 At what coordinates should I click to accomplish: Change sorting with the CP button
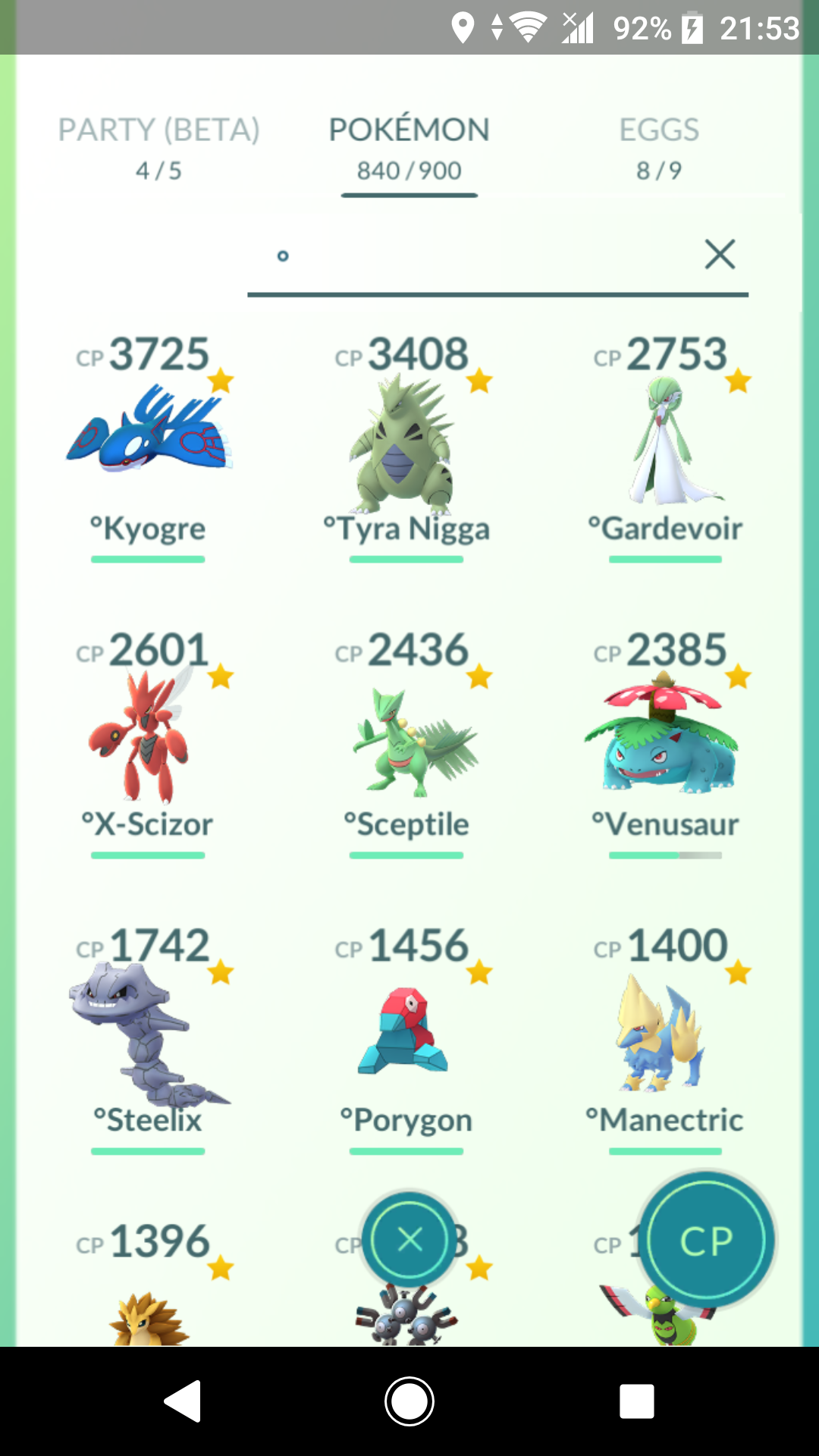click(707, 1241)
